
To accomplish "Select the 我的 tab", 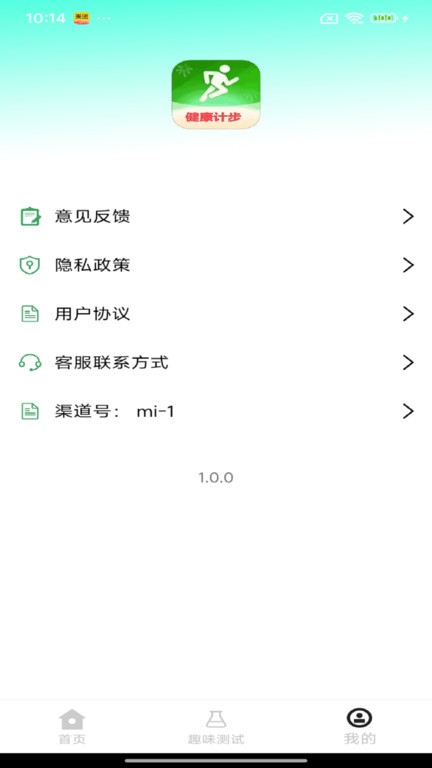I will coord(360,727).
